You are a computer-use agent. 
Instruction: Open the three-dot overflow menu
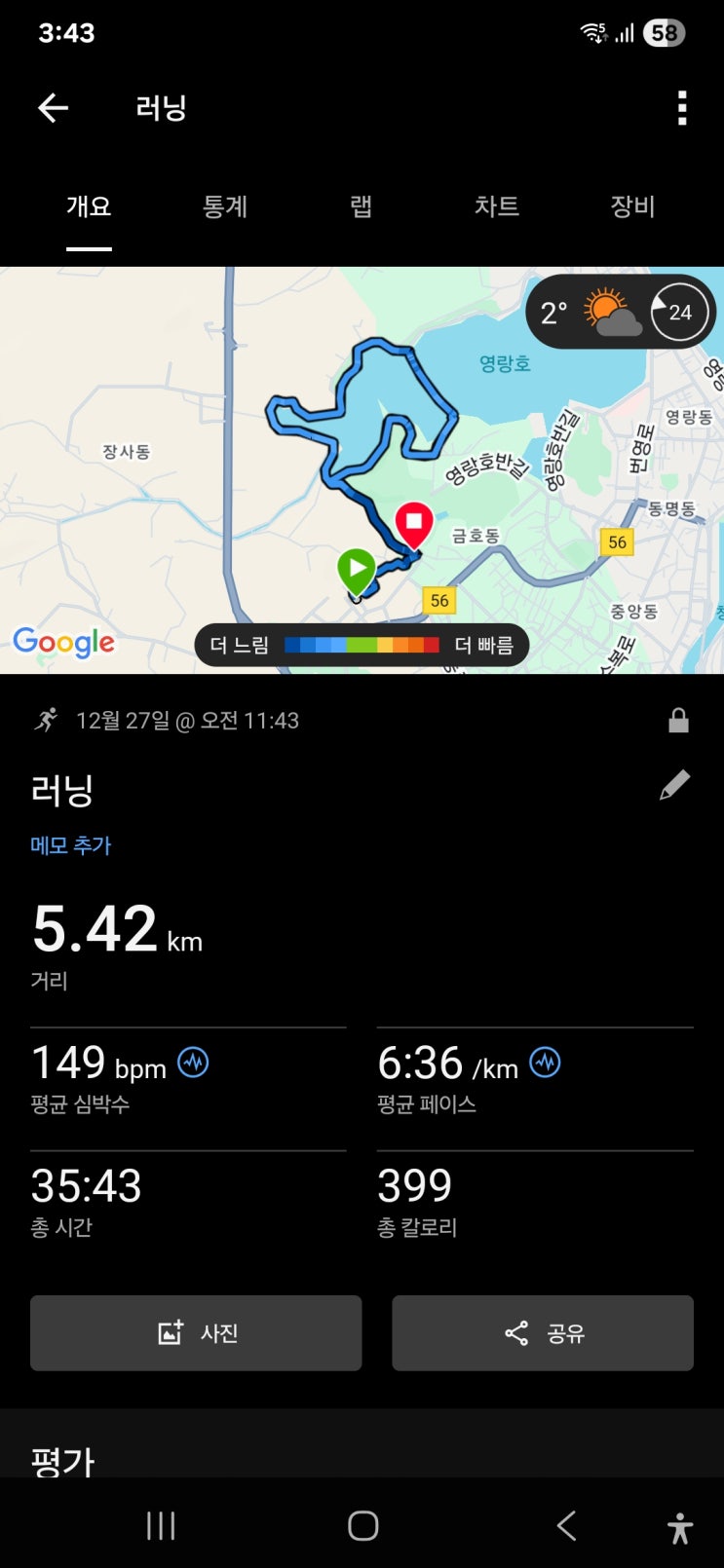682,108
